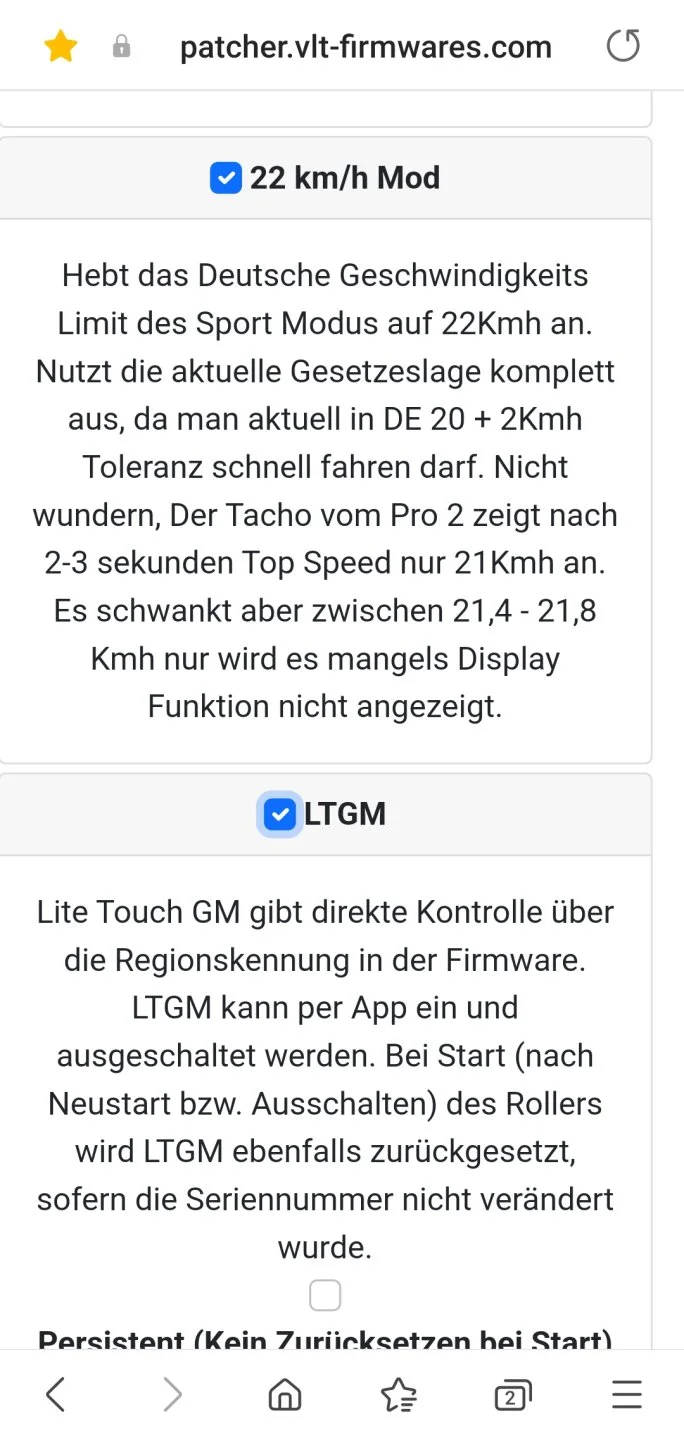Go forward to next page
The height and width of the screenshot is (1440, 684).
(172, 1394)
